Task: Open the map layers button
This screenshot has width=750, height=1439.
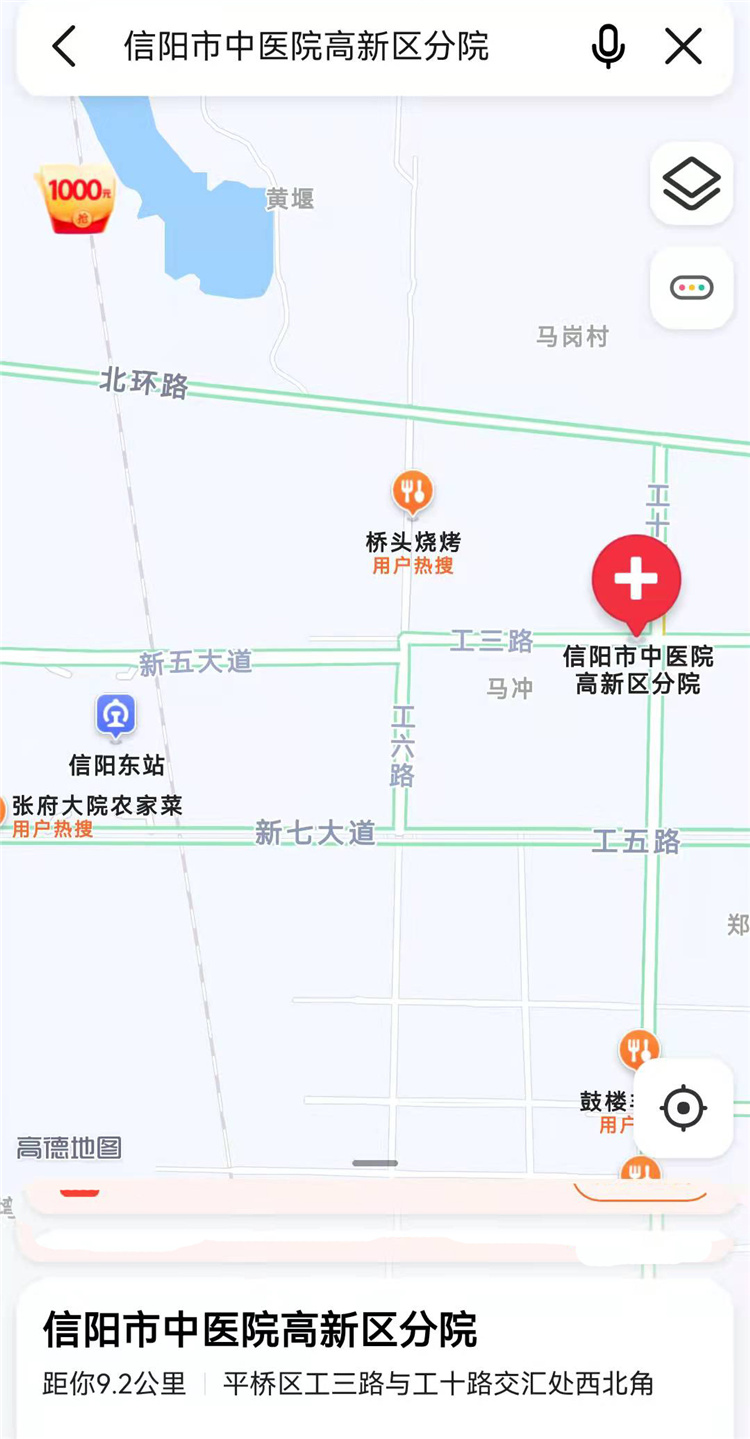Action: click(691, 184)
